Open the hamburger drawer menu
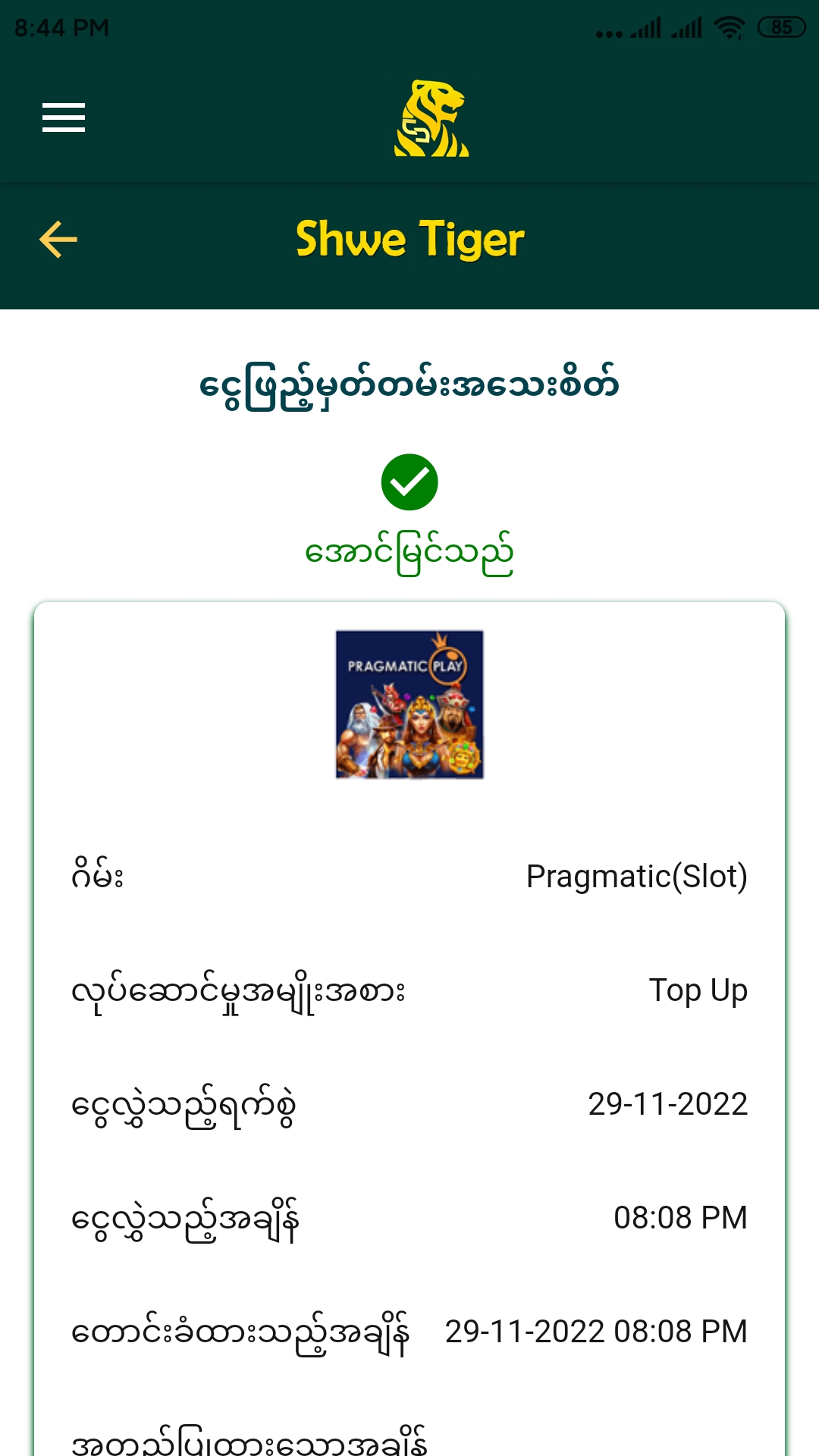819x1456 pixels. 64,118
